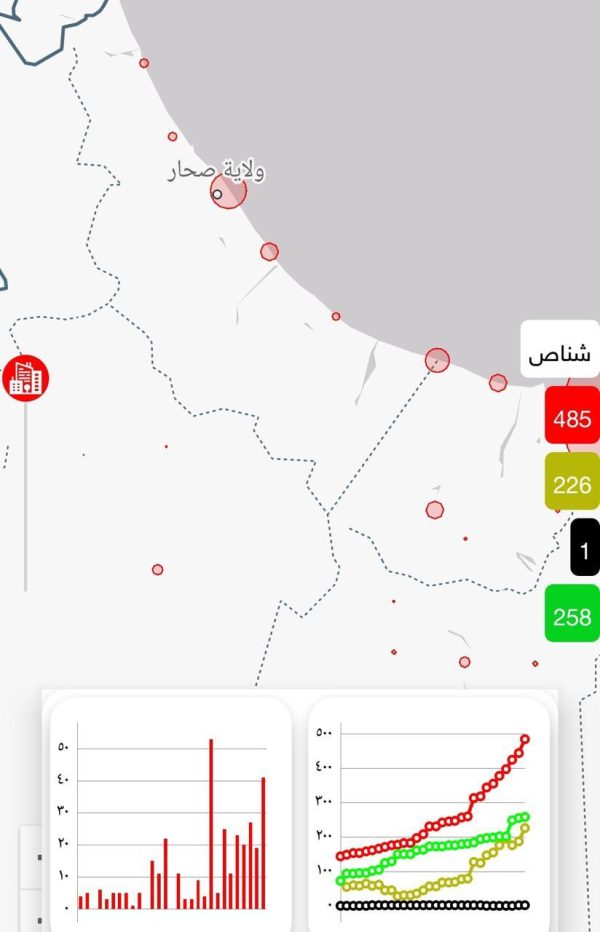Tap the red 485 count badge
The image size is (600, 932).
click(x=571, y=418)
